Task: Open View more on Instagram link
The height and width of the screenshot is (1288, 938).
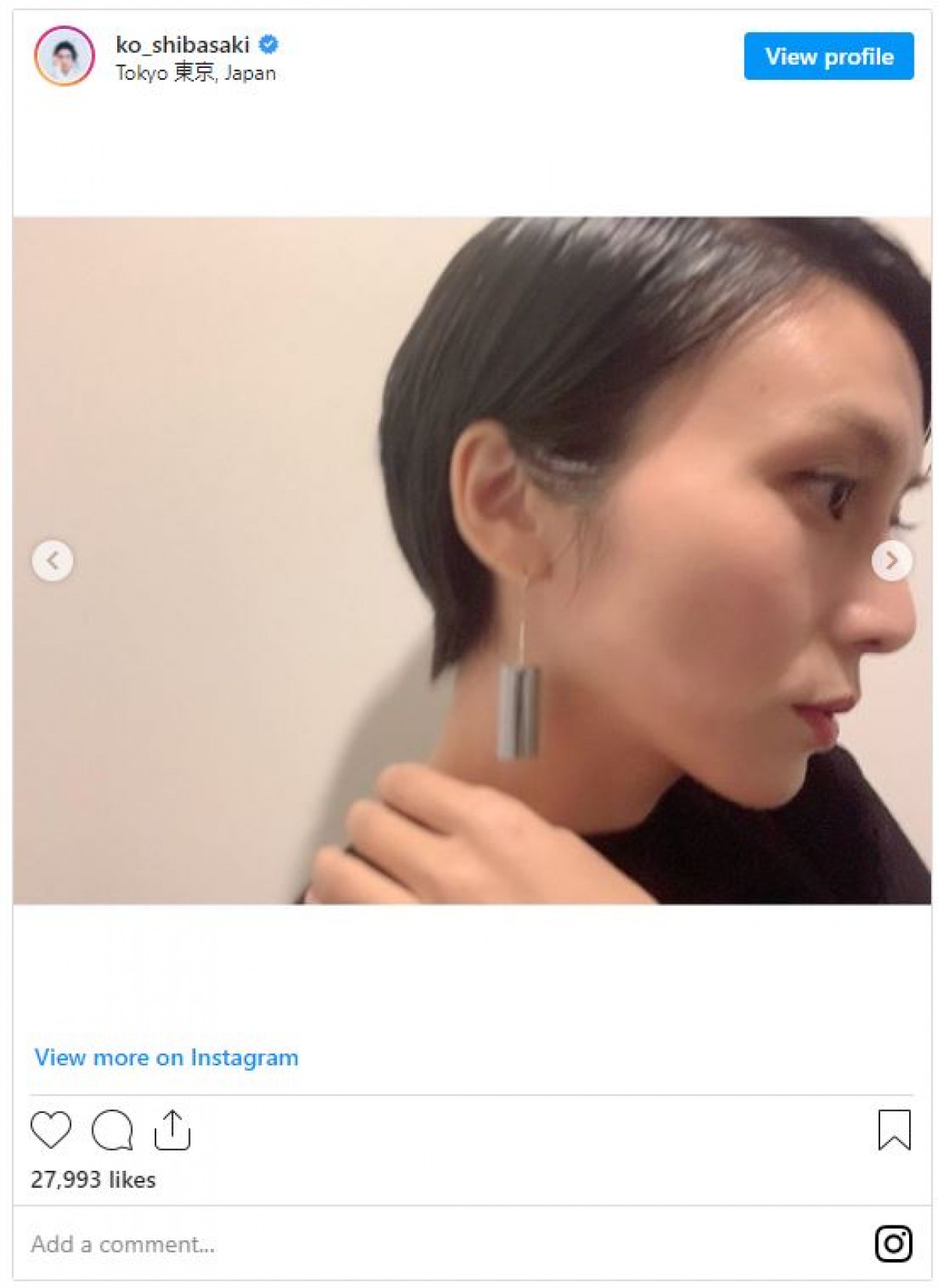Action: point(166,1057)
